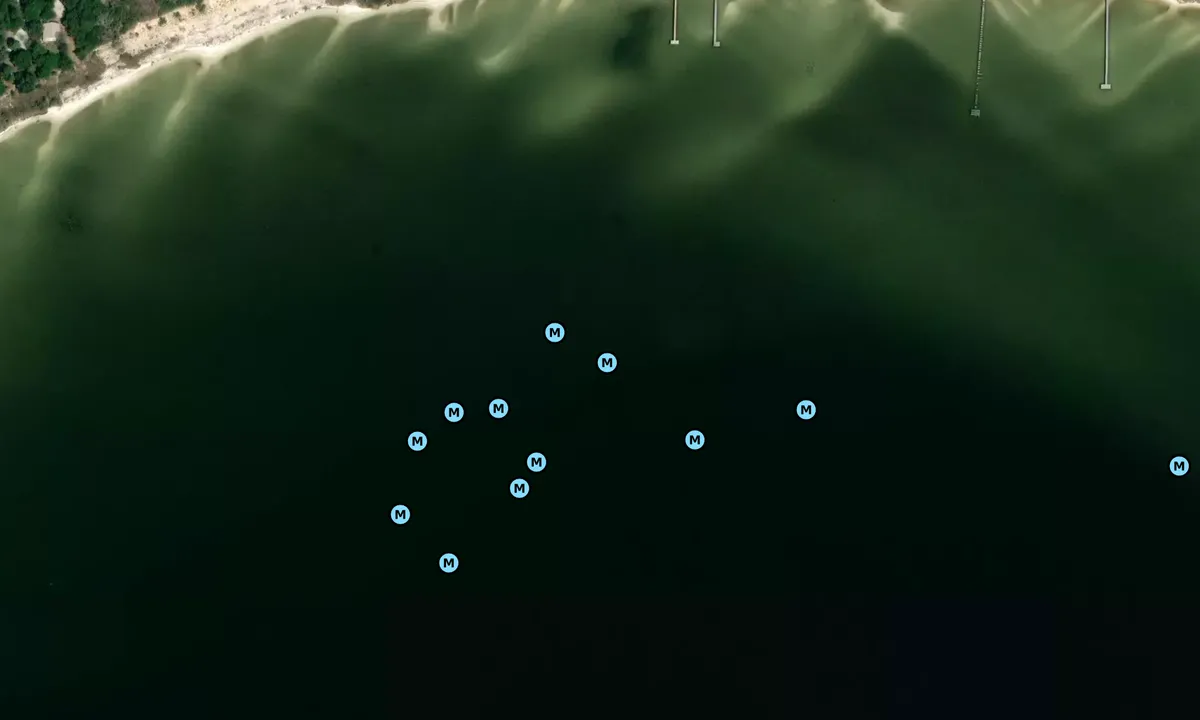Select the westernmost mooring marker
1200x720 pixels.
tap(400, 515)
